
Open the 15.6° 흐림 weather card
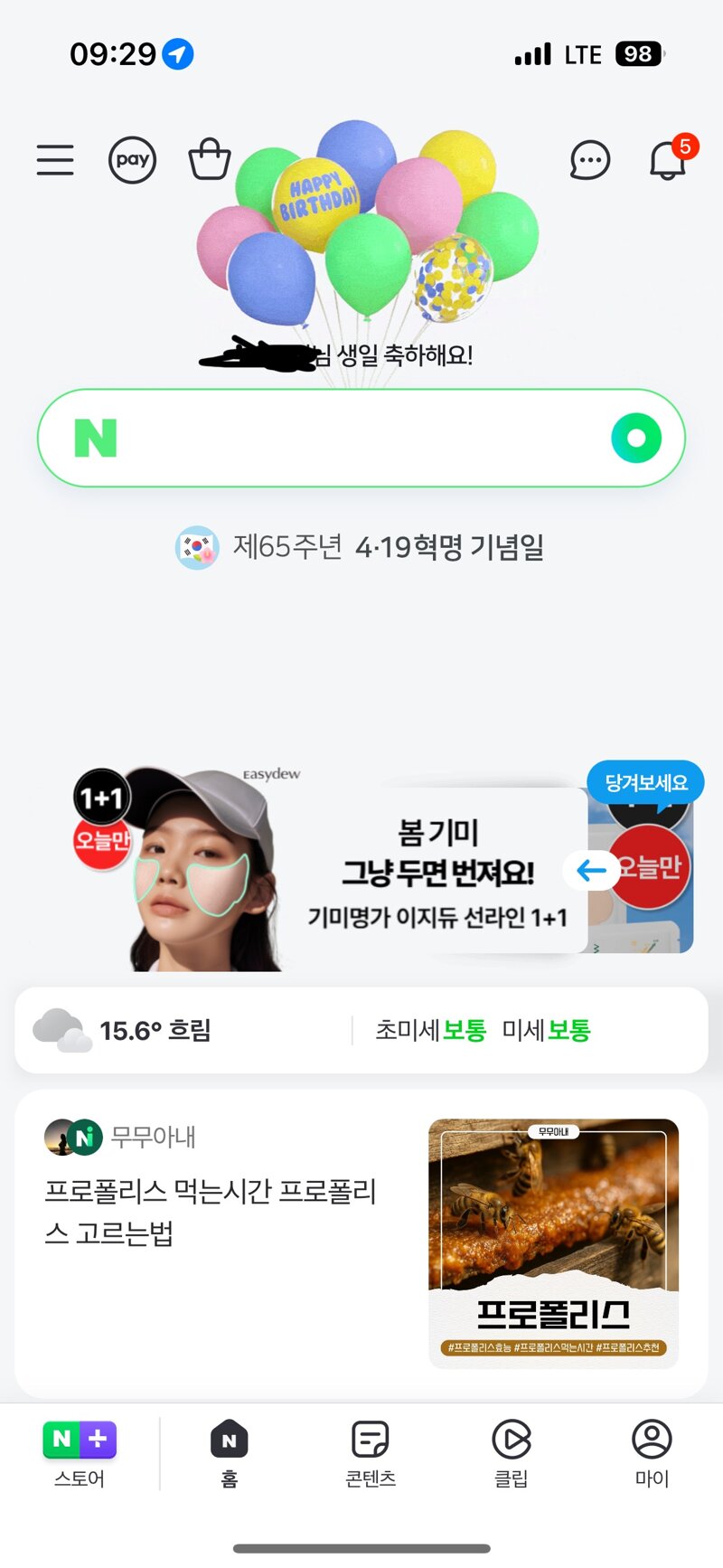click(154, 1030)
